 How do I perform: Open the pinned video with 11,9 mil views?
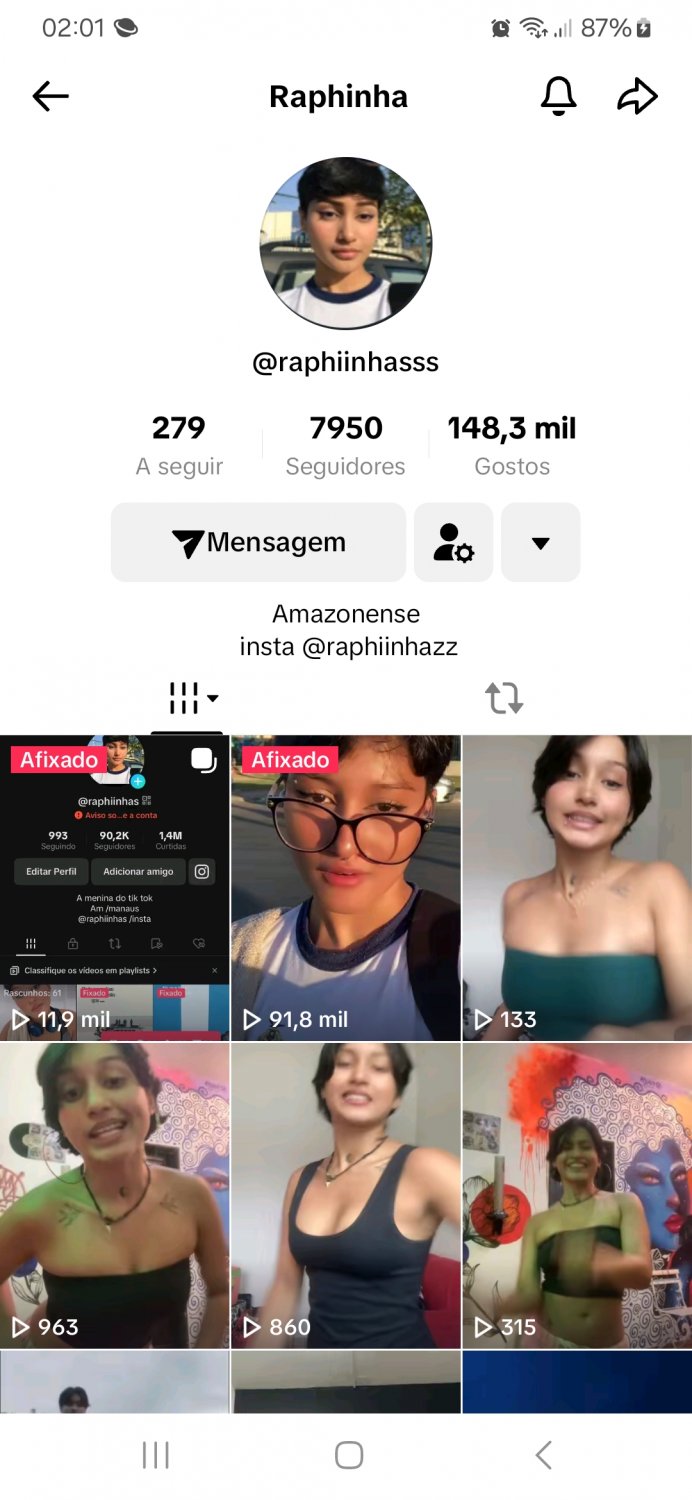[114, 888]
